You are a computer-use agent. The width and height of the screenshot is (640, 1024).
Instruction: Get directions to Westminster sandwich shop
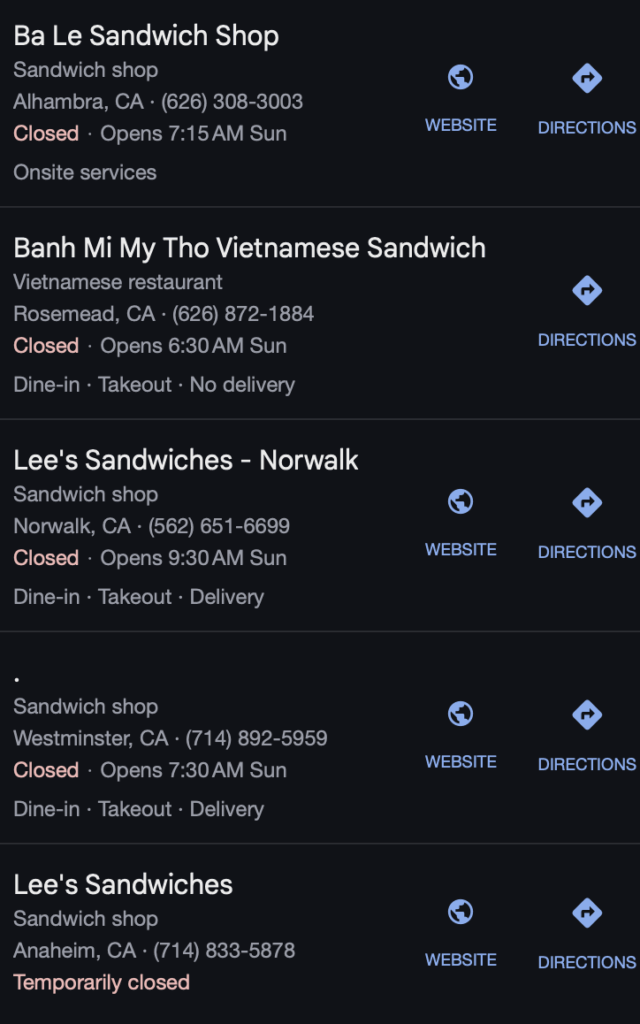point(586,736)
